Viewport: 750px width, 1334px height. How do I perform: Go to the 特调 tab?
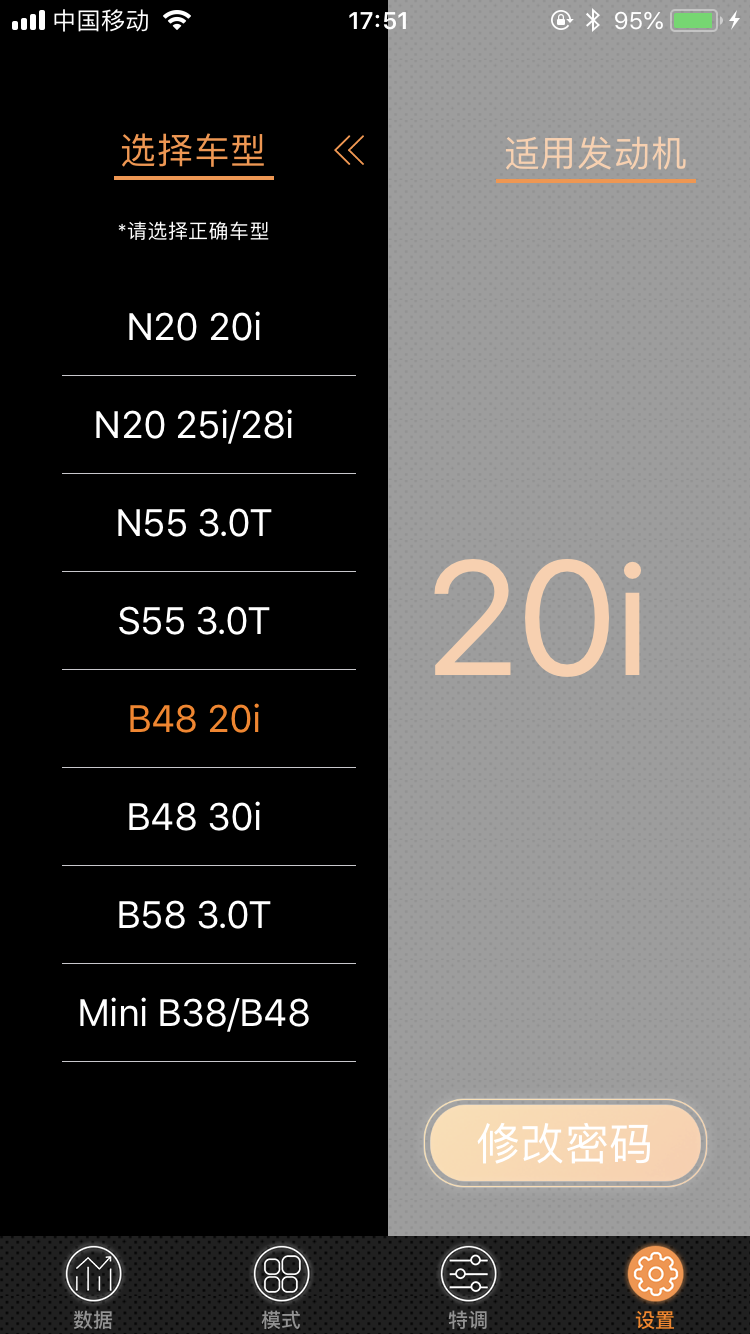[468, 1285]
